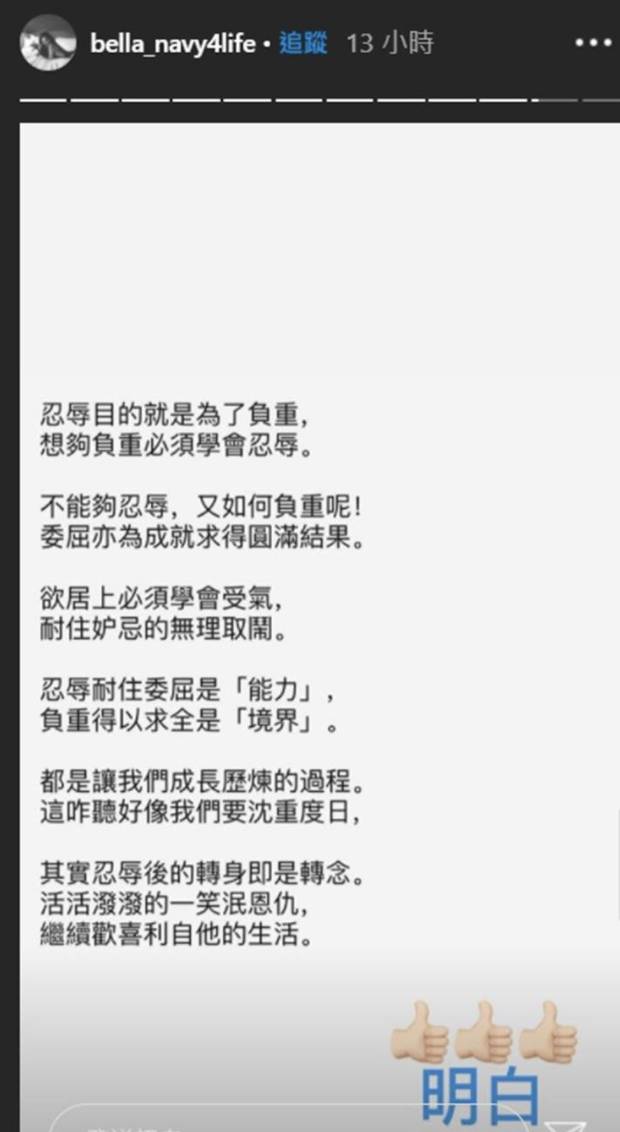Tap the share paper-plane icon
The width and height of the screenshot is (620, 1132).
[x=567, y=1126]
